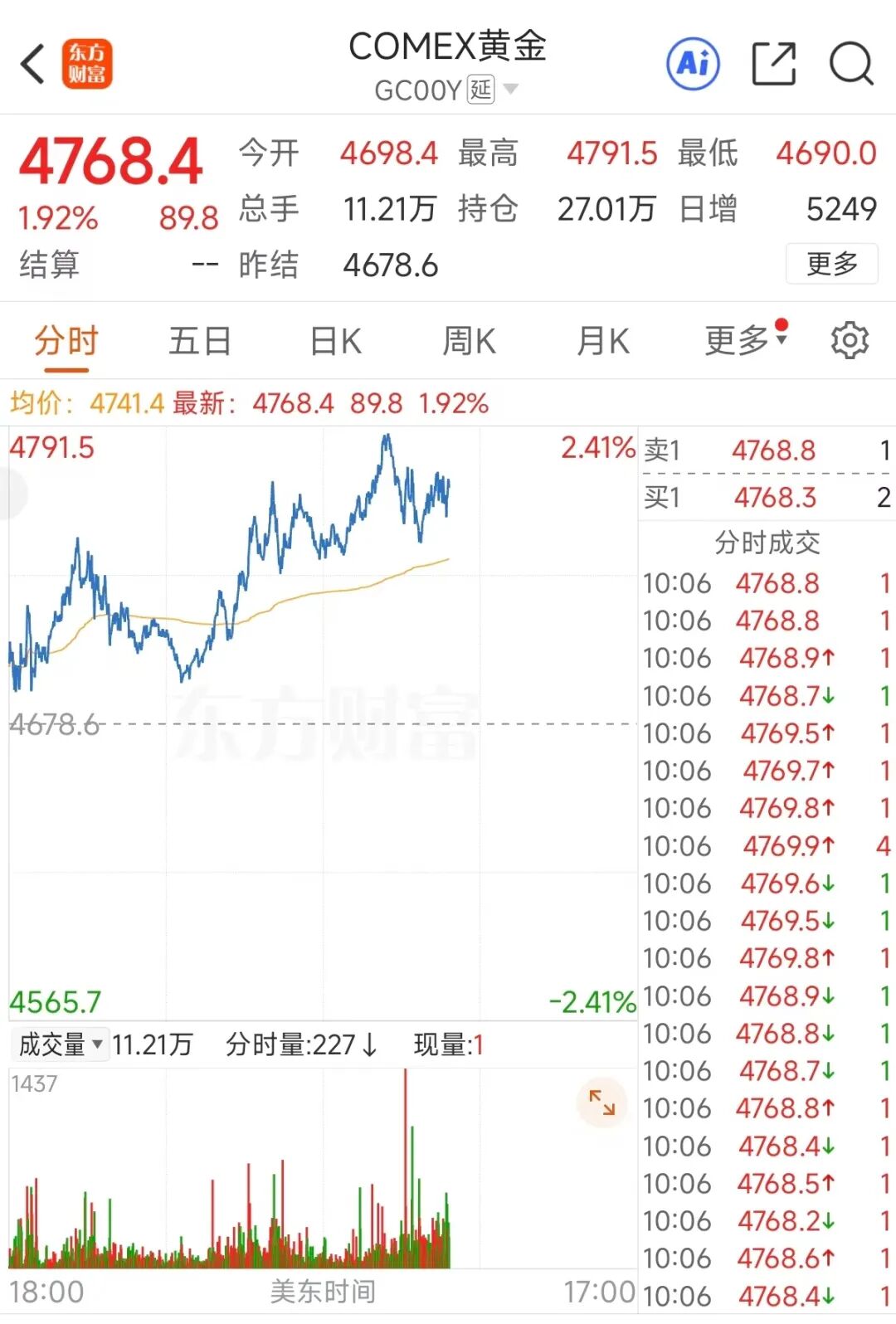Share this COMEX gold quote page
The image size is (896, 1324).
tap(773, 64)
